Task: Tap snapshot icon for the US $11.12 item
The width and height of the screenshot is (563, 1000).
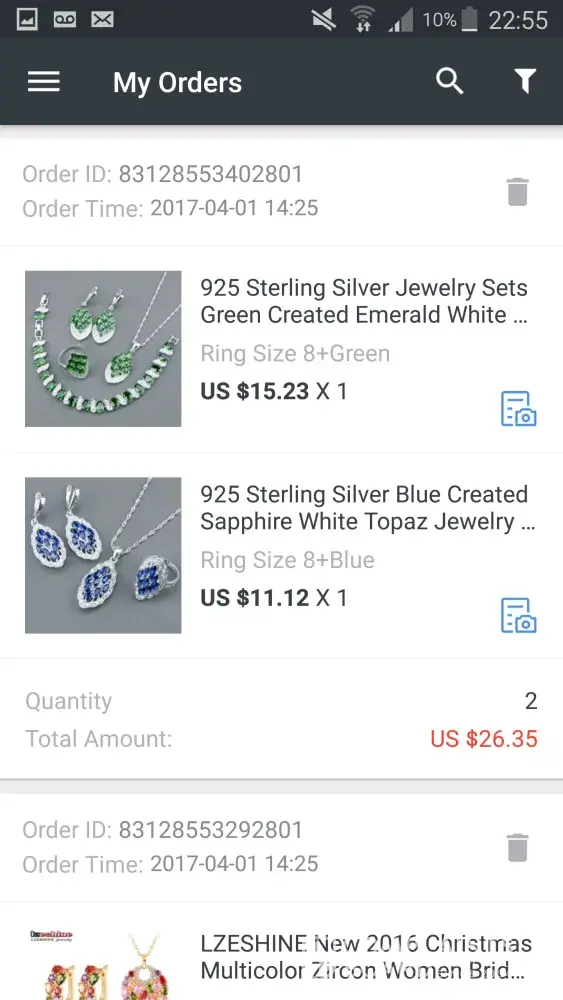Action: (x=518, y=615)
